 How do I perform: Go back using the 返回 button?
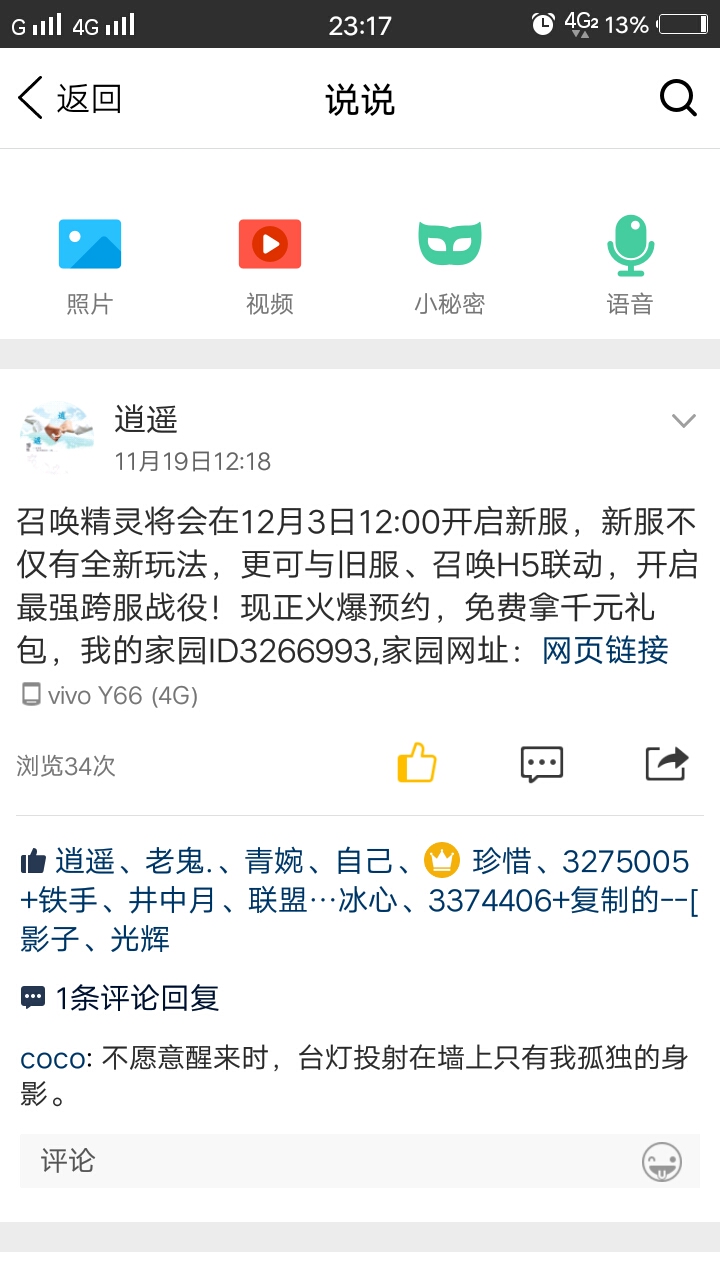(x=70, y=99)
